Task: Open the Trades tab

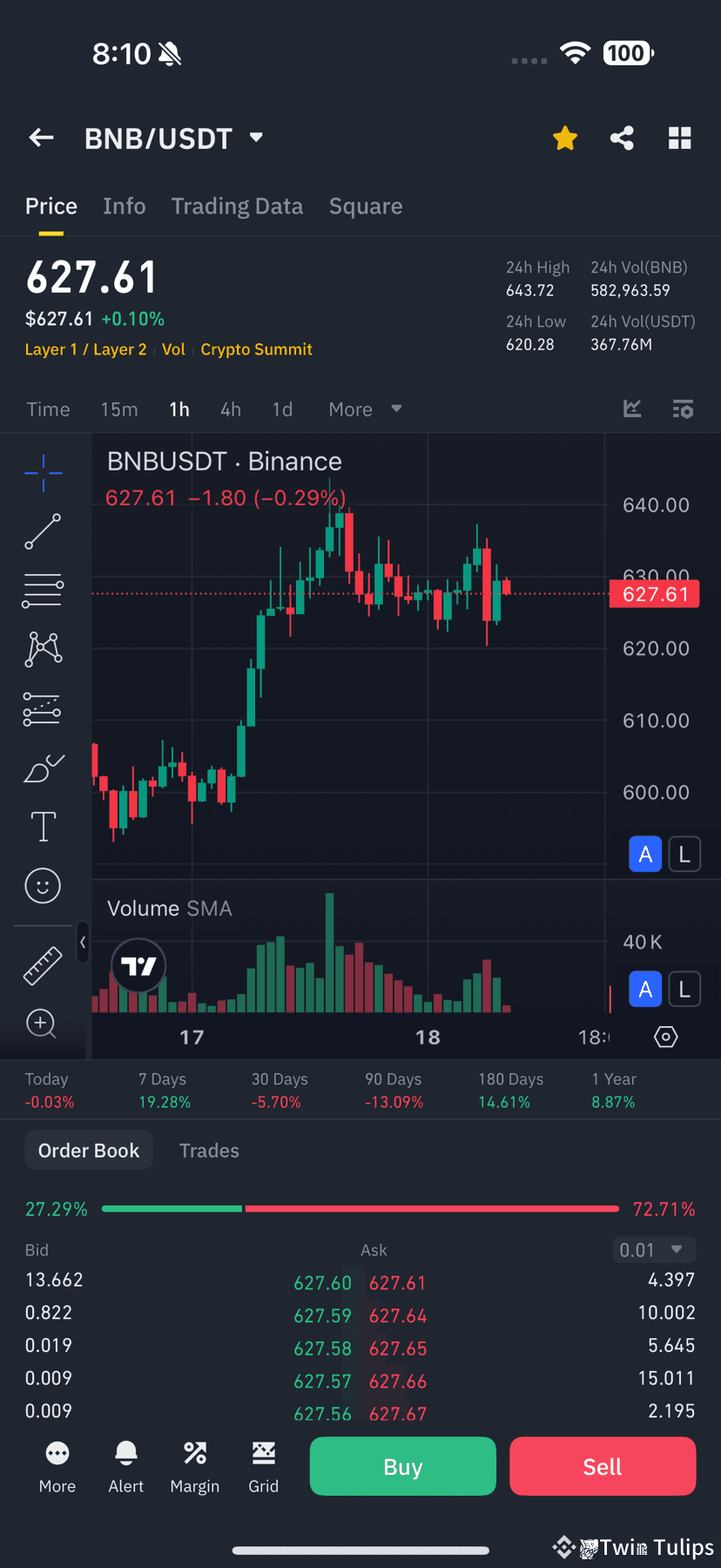Action: pos(209,1150)
